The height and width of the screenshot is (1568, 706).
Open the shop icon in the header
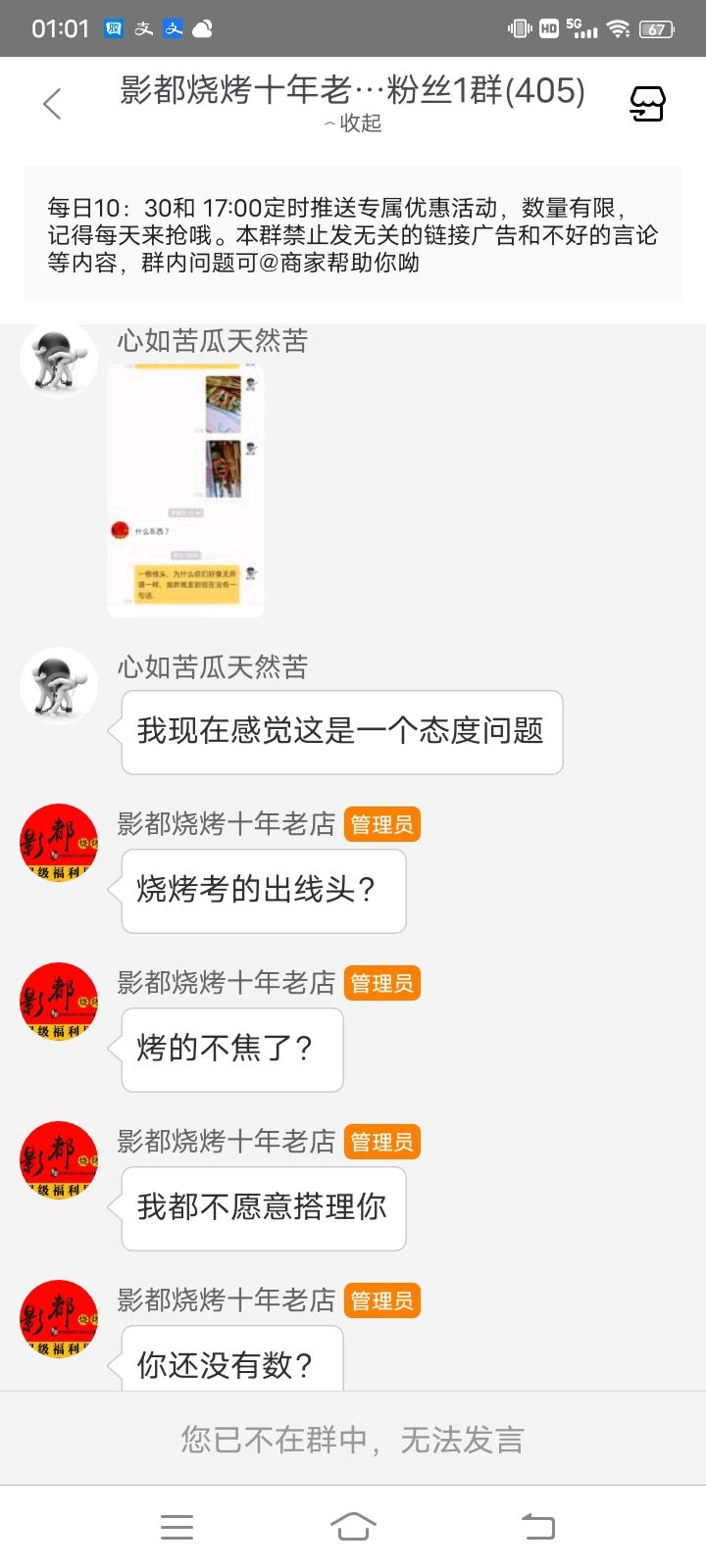[x=647, y=103]
